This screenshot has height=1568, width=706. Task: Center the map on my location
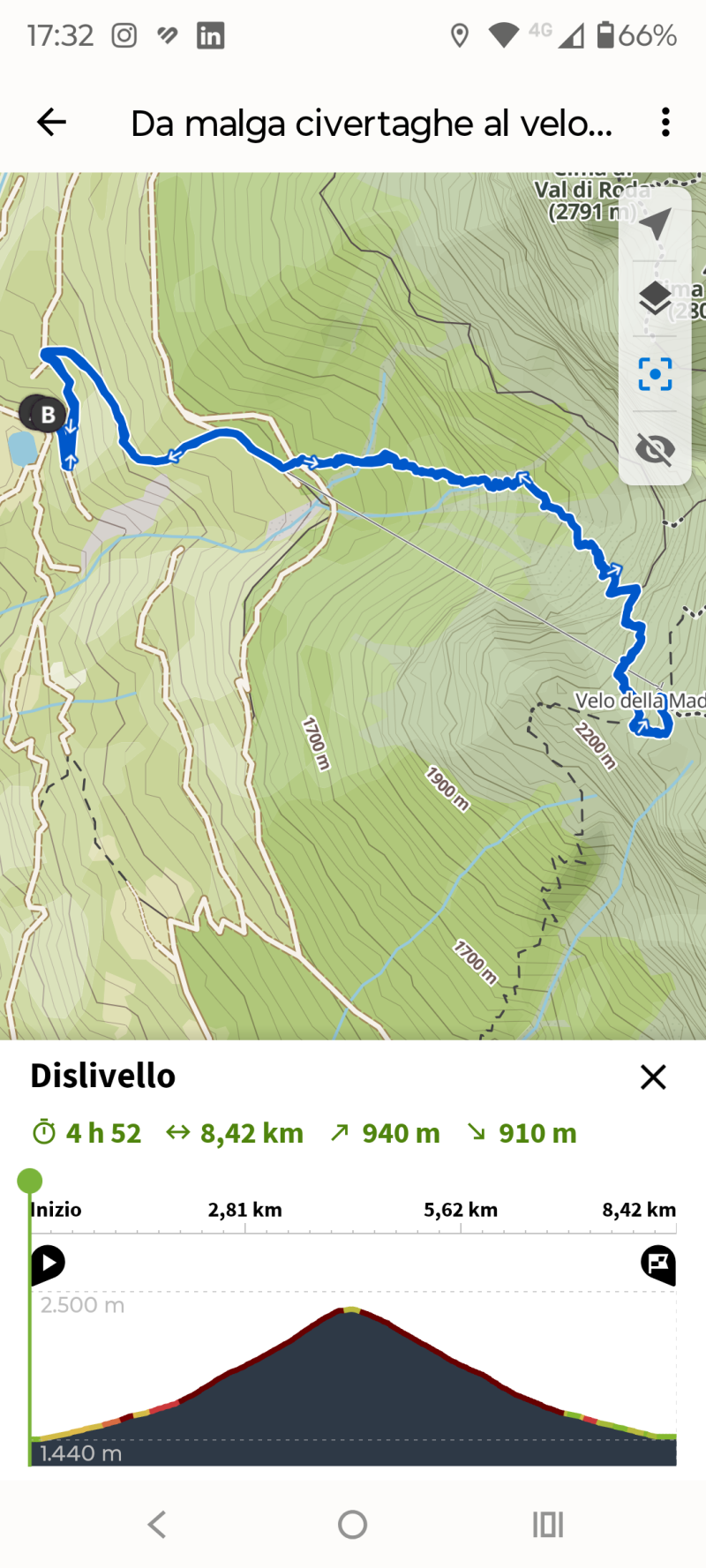pos(655,223)
